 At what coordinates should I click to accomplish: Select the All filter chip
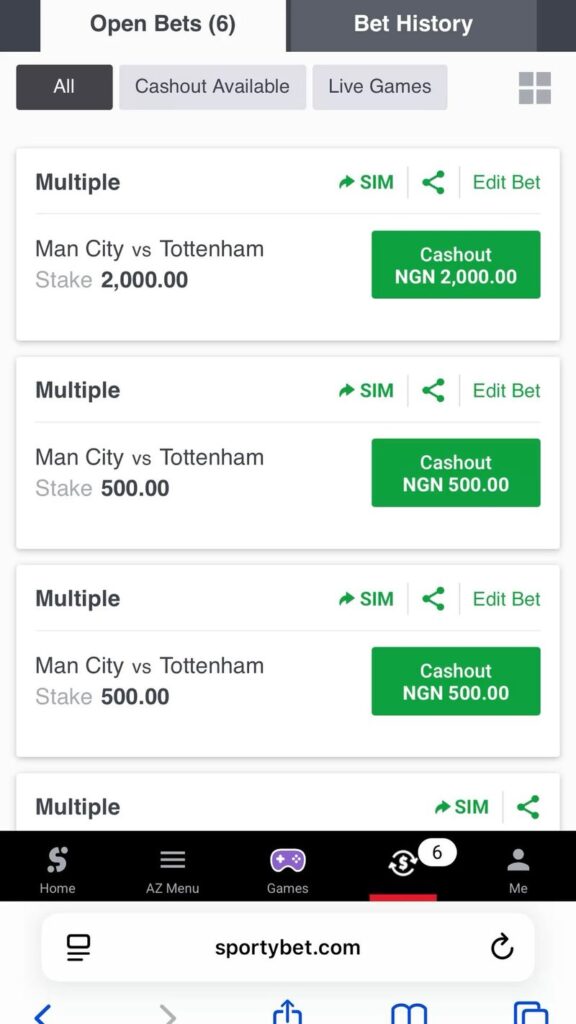coord(64,86)
